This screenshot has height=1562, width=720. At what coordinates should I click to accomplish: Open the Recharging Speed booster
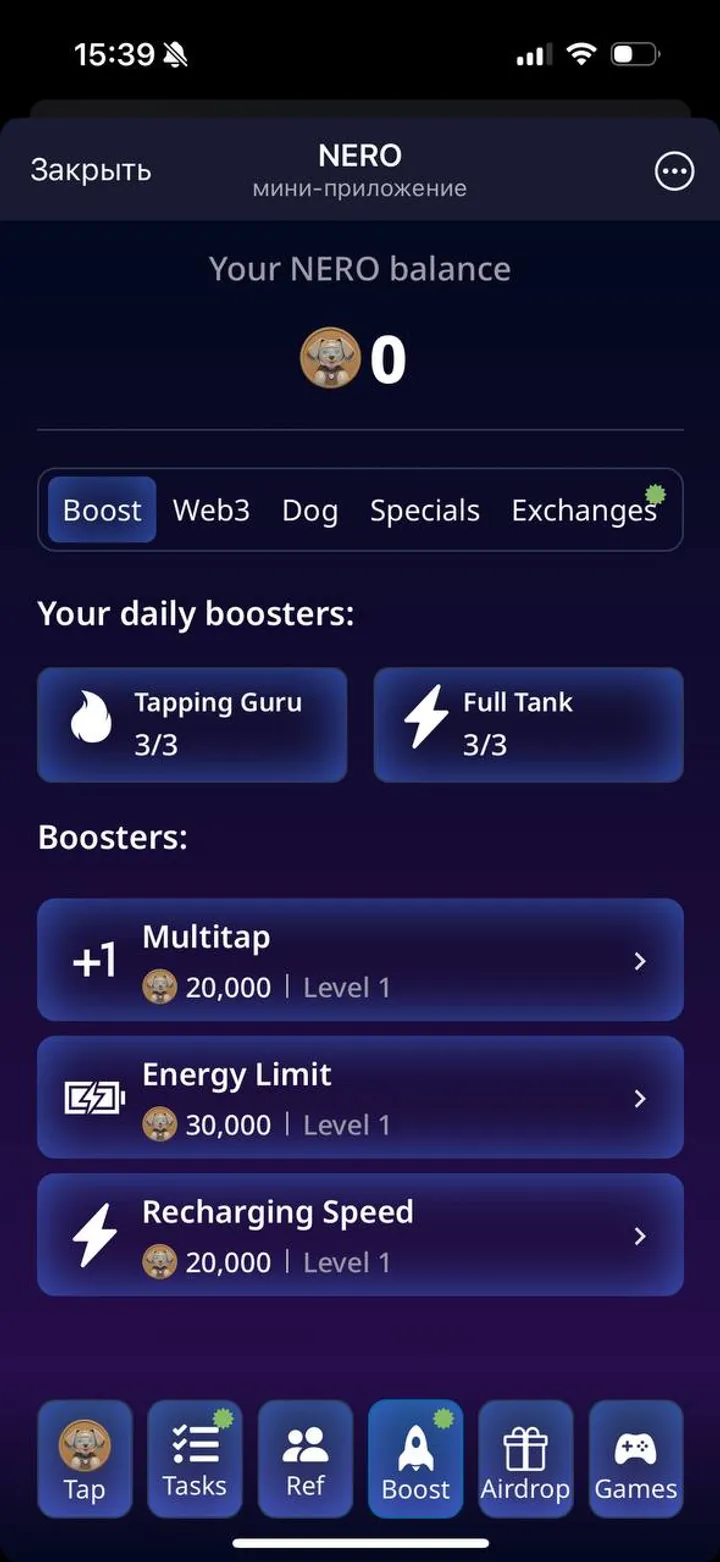point(360,1235)
